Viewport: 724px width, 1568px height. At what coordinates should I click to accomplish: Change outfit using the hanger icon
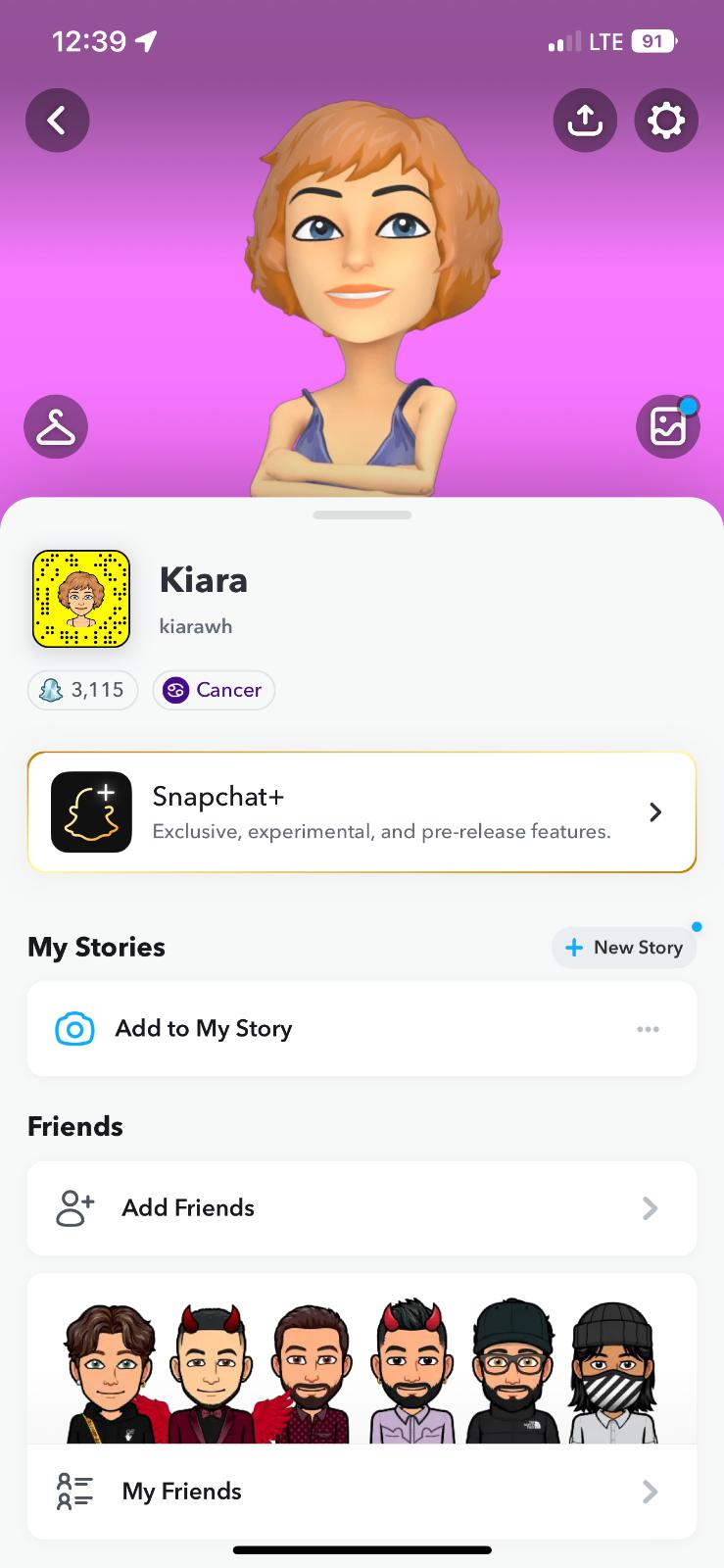(56, 427)
